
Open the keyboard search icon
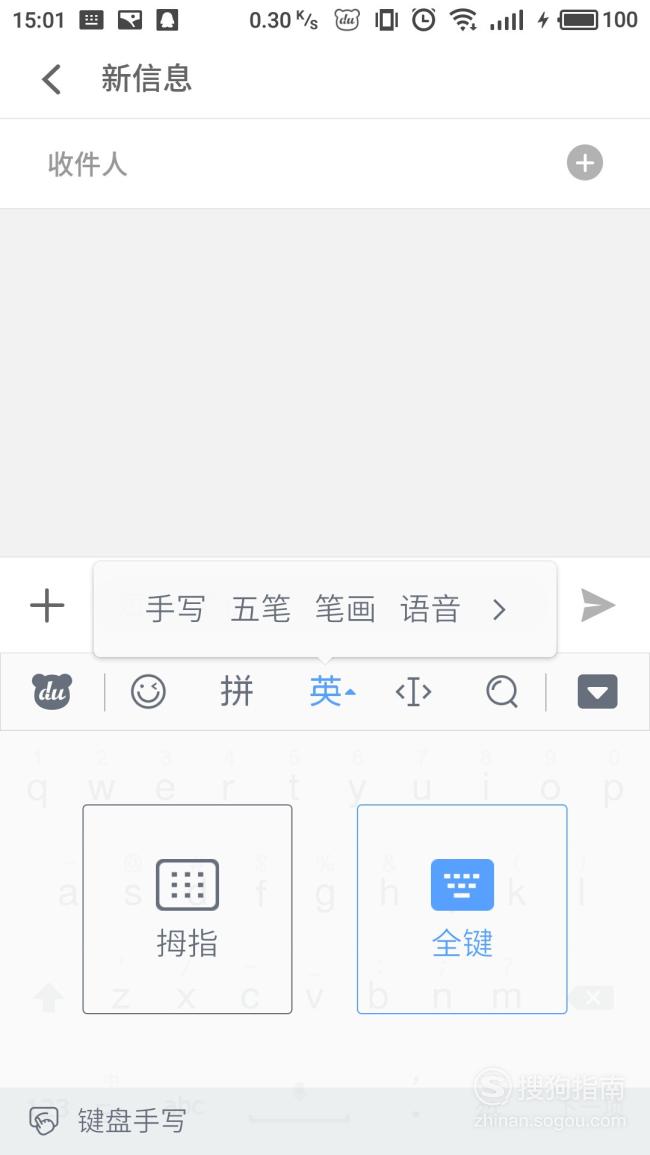point(502,692)
